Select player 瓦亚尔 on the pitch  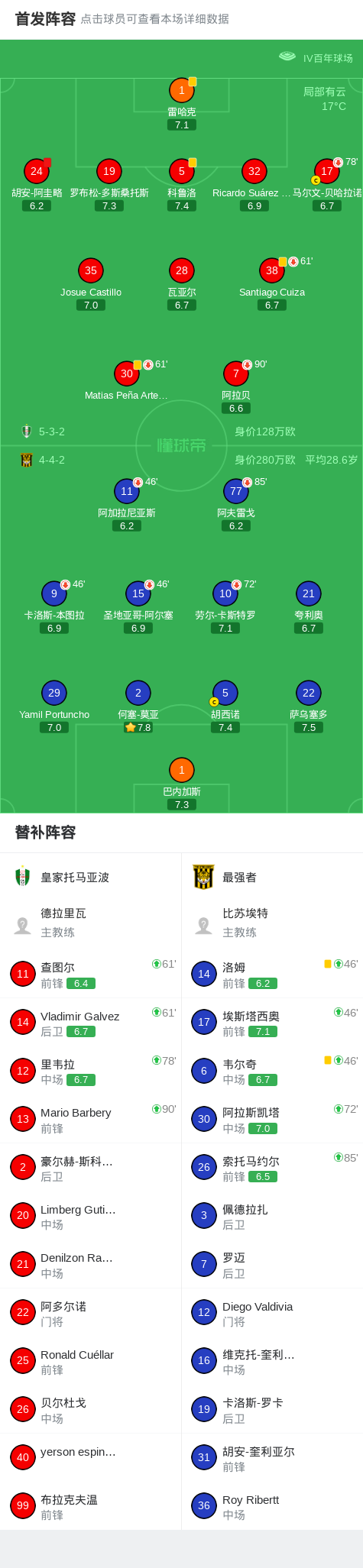182,283
